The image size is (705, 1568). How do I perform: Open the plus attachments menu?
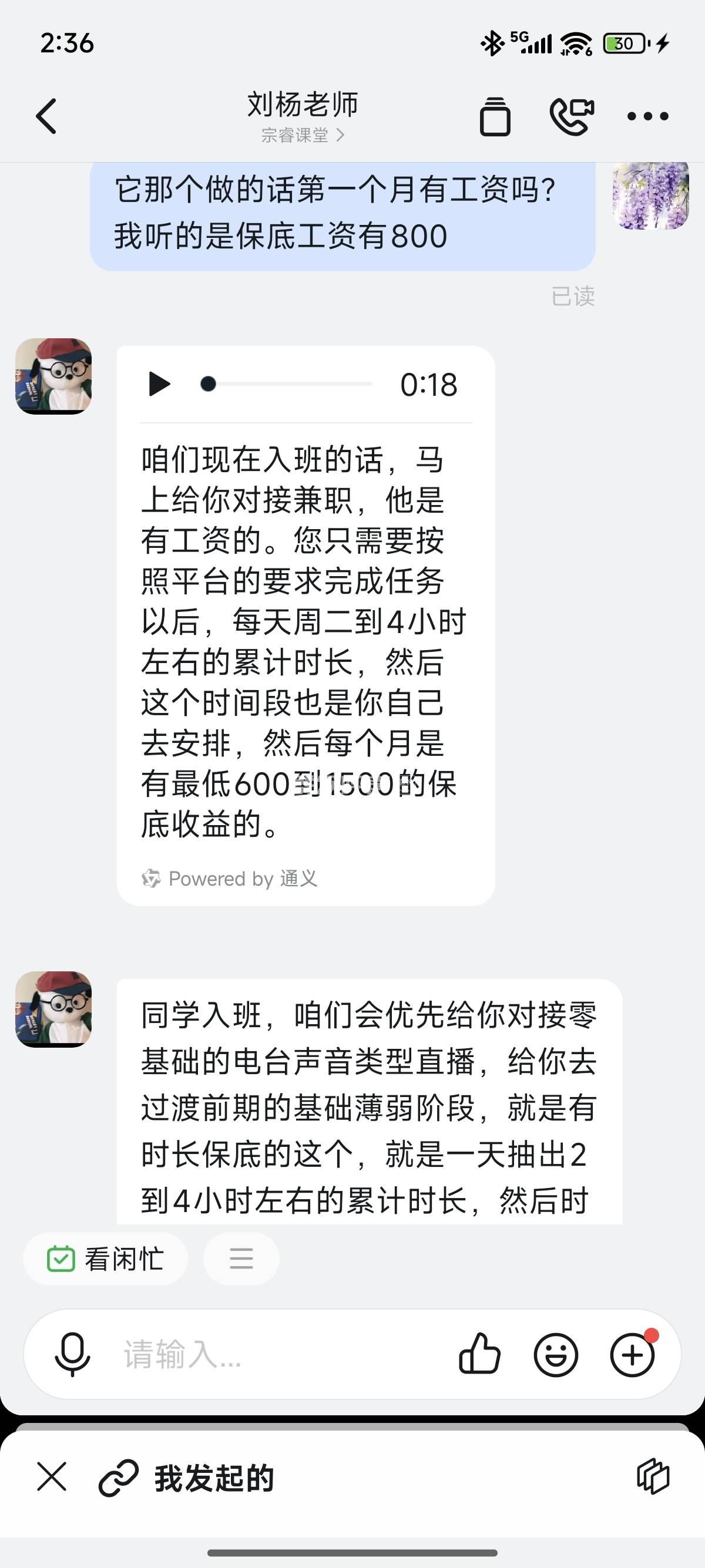pyautogui.click(x=633, y=1355)
